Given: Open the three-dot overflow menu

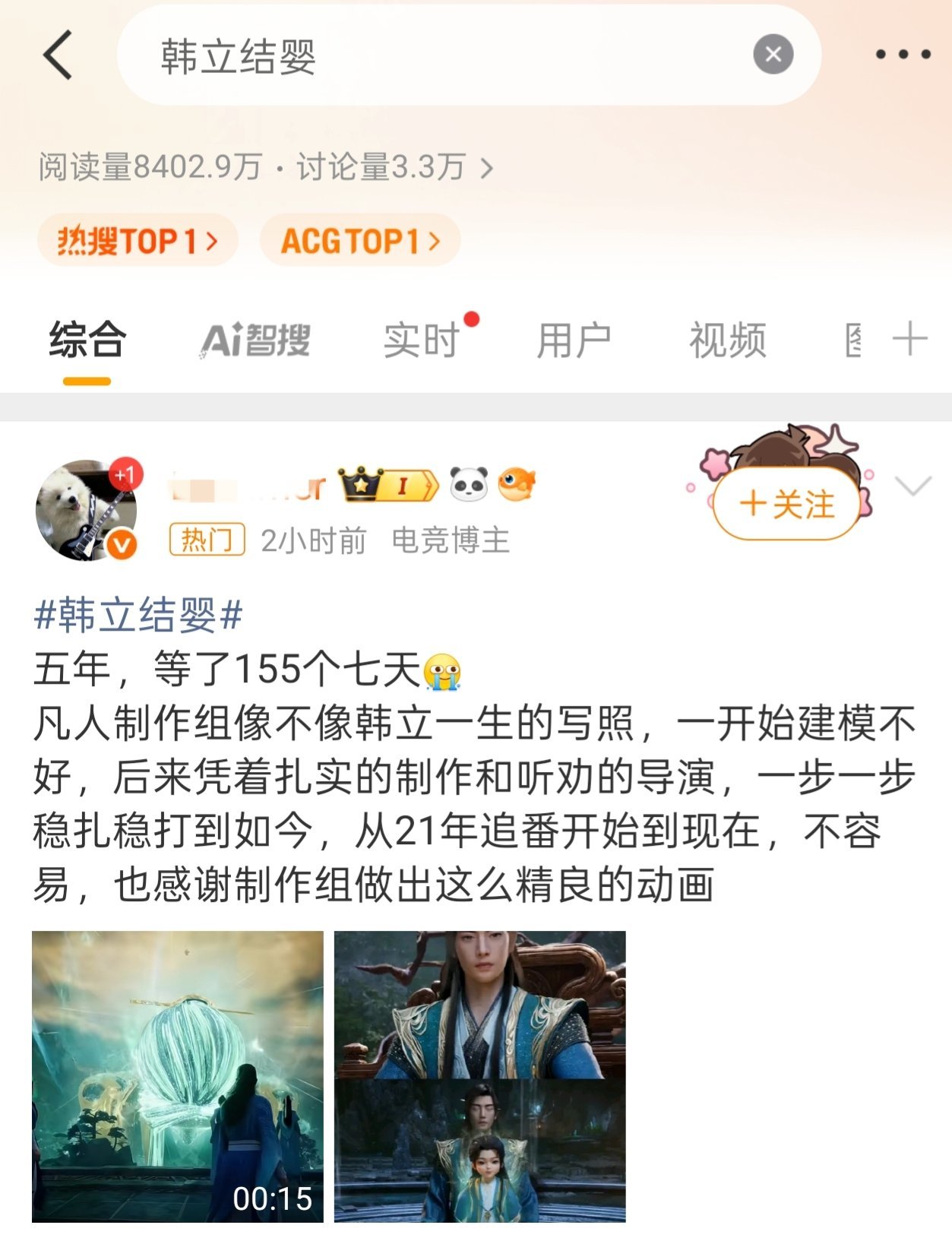Looking at the screenshot, I should tap(903, 55).
